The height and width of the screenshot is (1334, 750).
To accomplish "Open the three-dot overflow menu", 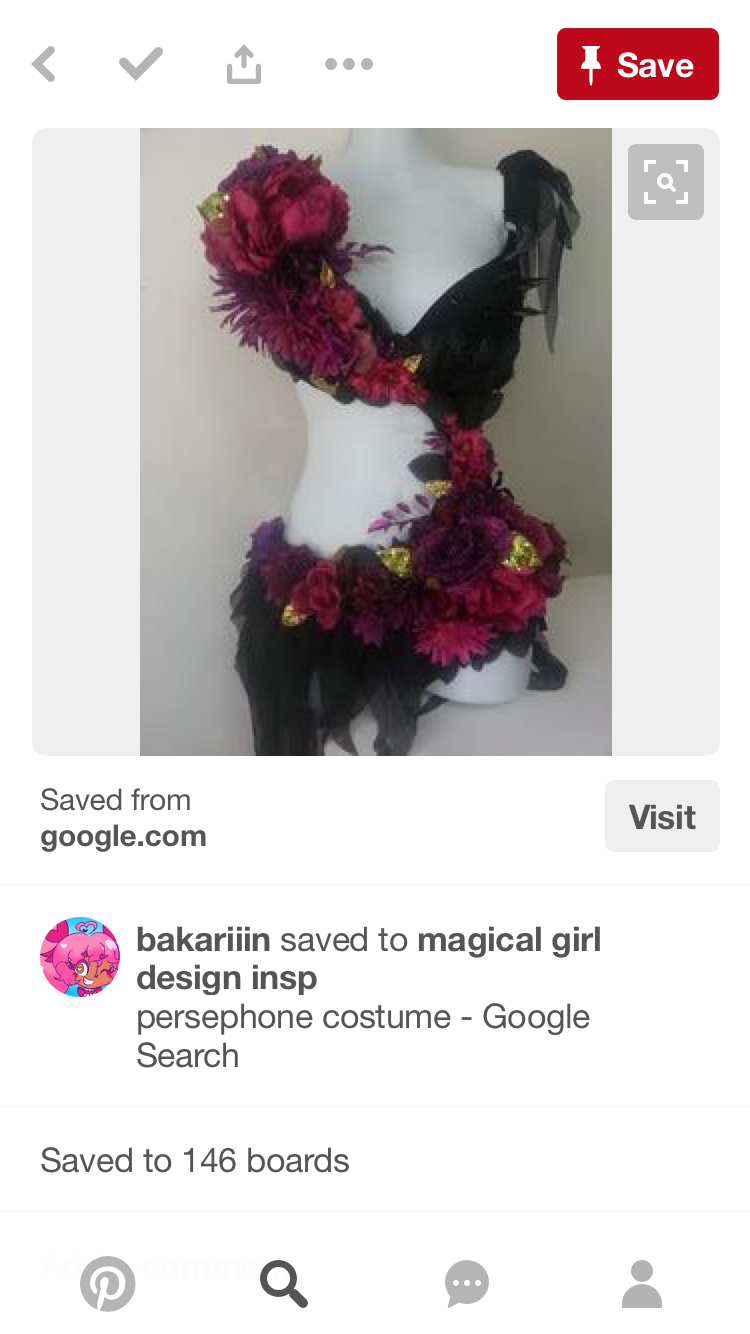I will pyautogui.click(x=349, y=65).
